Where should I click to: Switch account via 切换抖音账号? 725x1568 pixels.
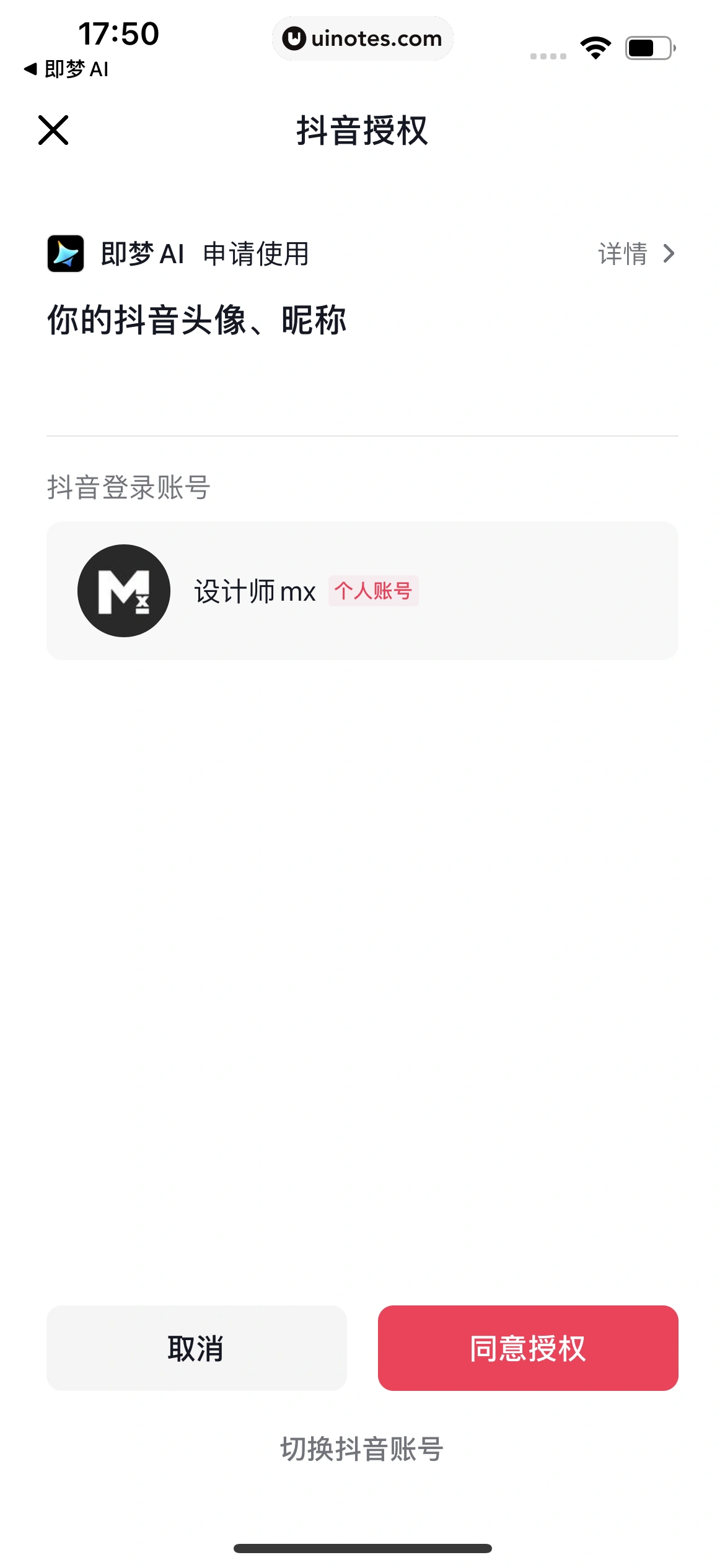pos(362,1448)
